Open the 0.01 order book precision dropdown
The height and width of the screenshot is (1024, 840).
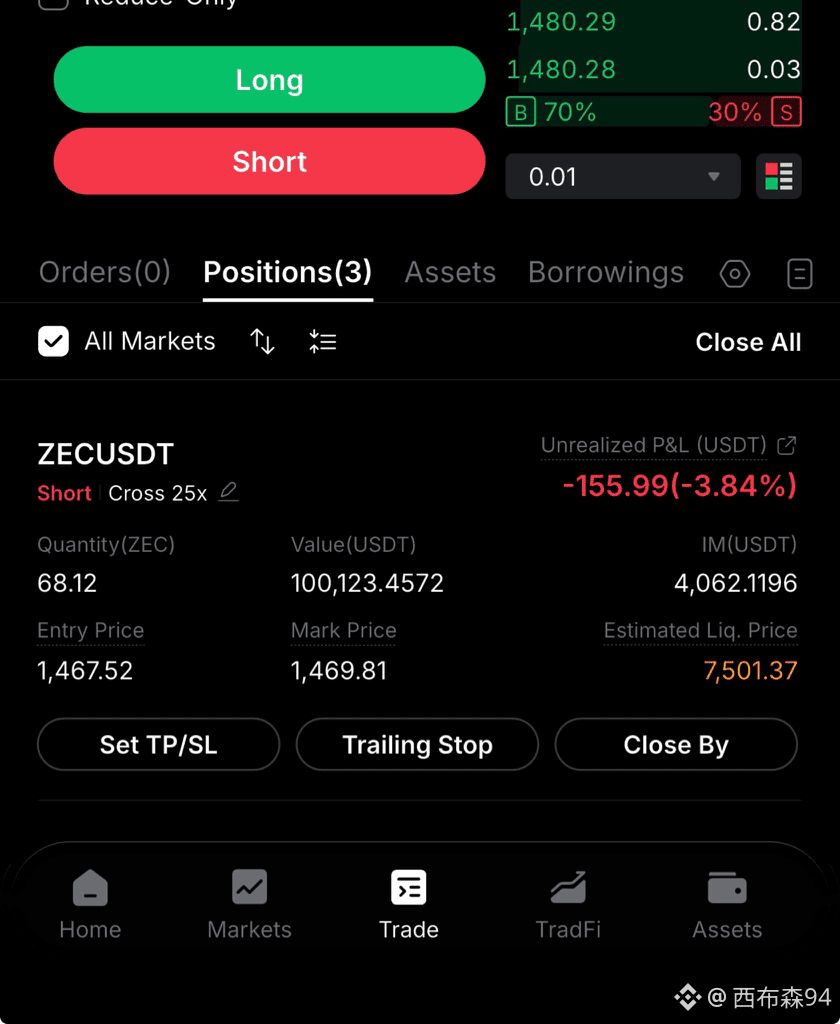[622, 176]
